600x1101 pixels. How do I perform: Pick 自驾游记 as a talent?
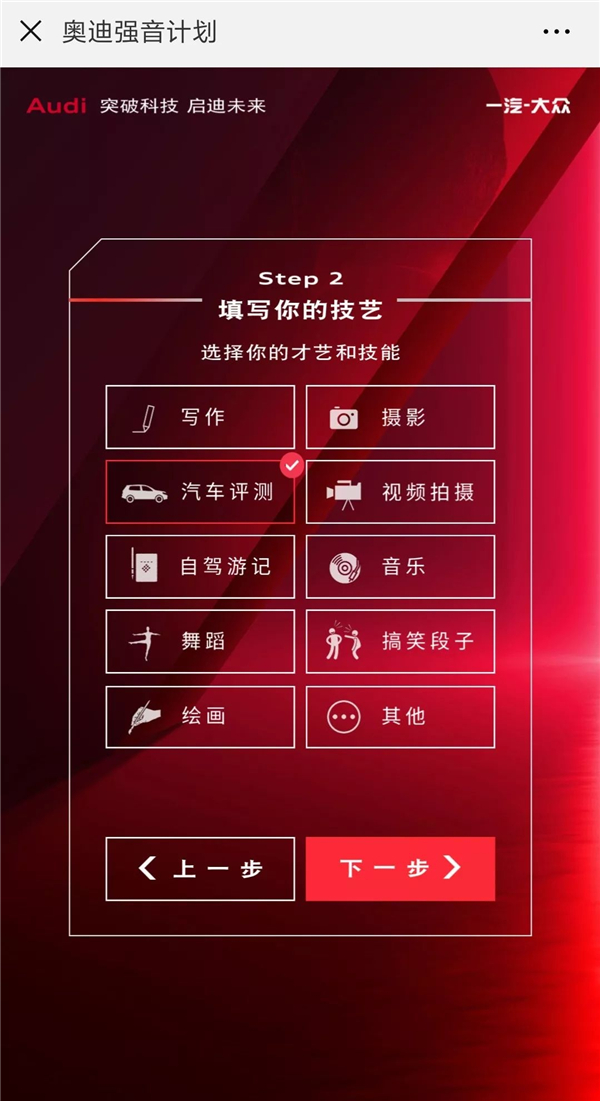click(x=200, y=567)
